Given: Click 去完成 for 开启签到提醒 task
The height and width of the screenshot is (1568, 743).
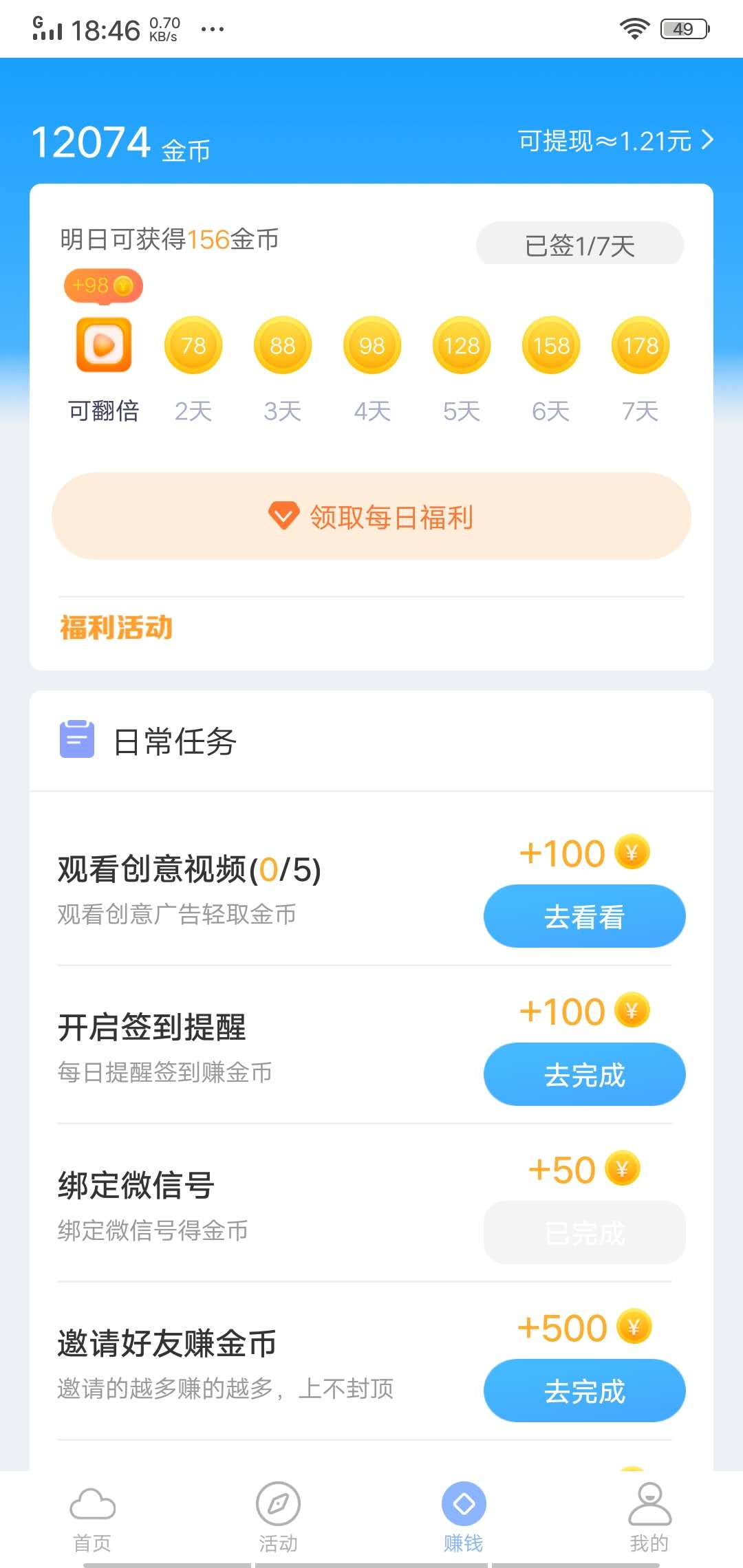Looking at the screenshot, I should click(583, 1074).
